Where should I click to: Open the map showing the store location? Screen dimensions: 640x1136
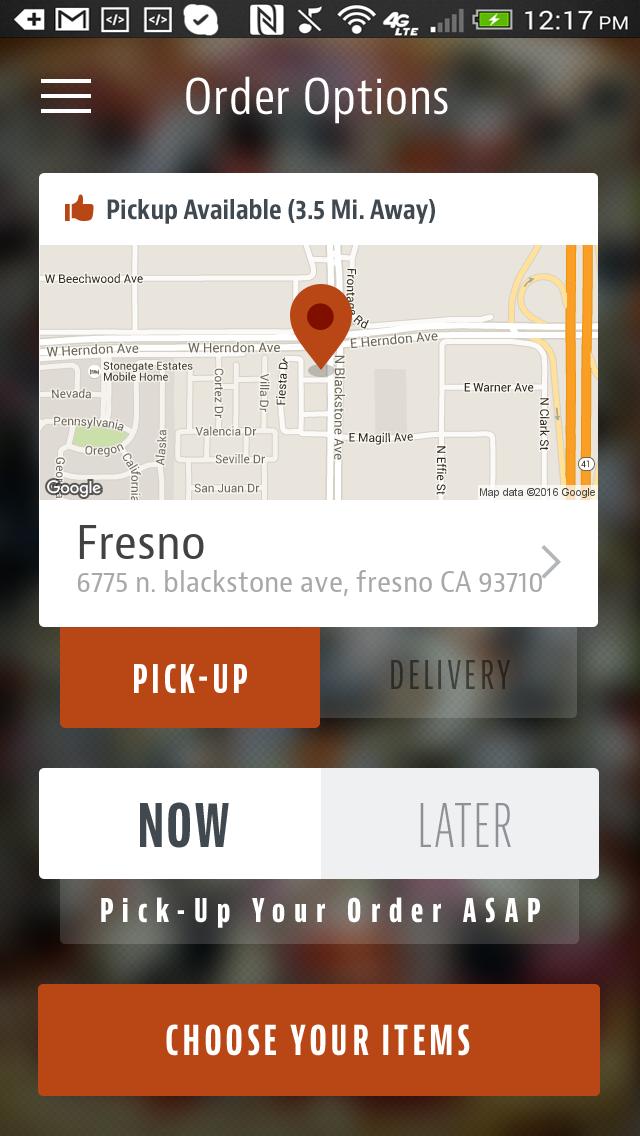[318, 372]
